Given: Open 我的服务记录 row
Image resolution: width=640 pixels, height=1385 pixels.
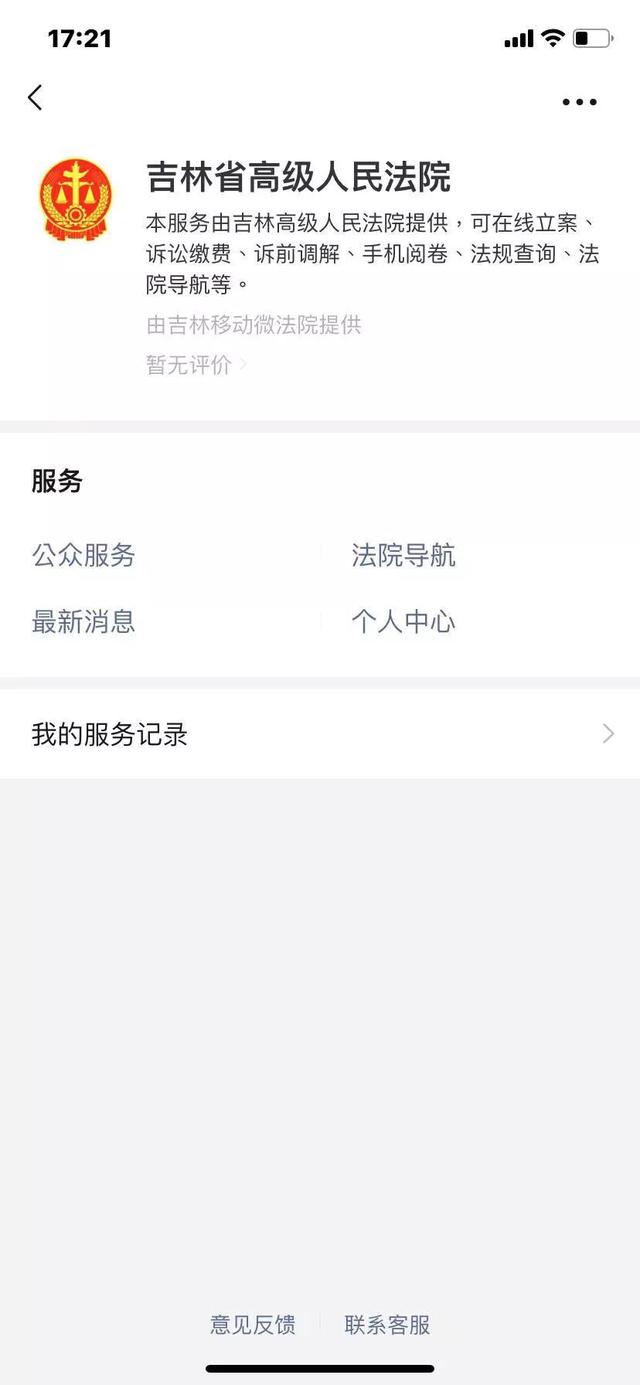Looking at the screenshot, I should (320, 735).
